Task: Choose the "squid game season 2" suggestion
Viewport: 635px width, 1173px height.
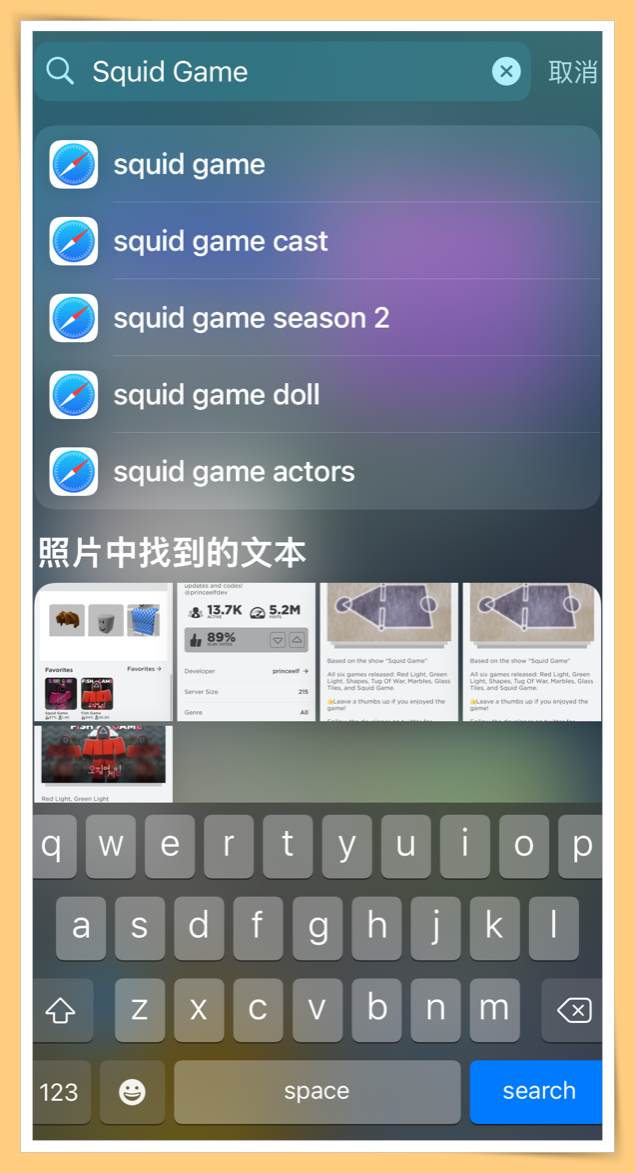Action: pos(318,318)
